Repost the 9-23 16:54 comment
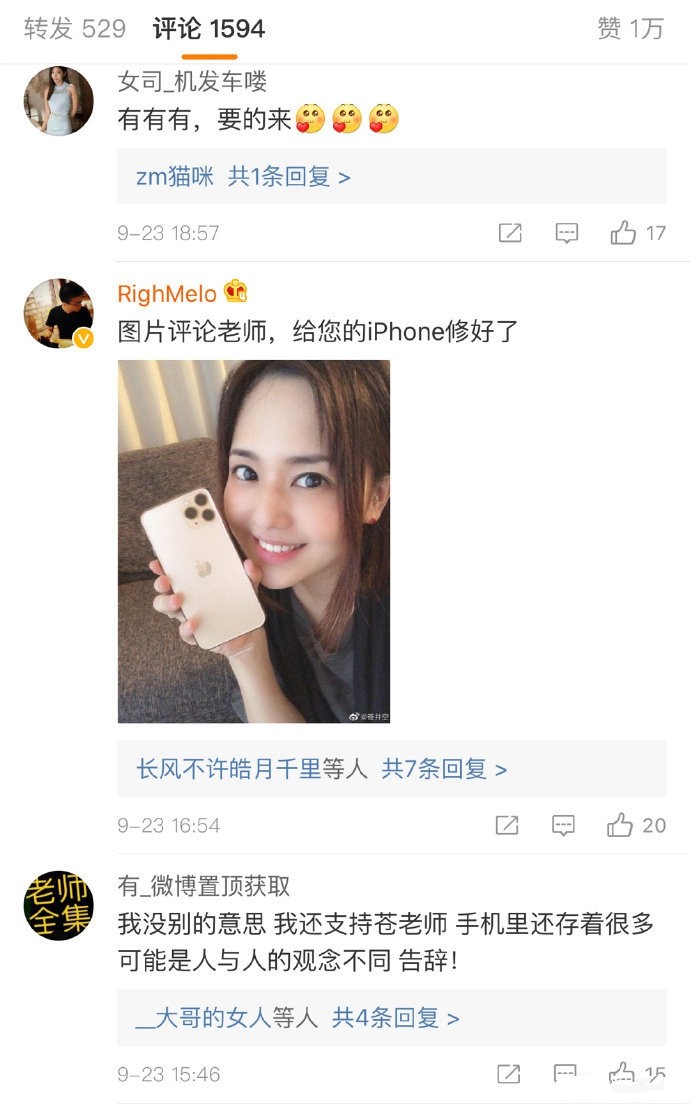 click(x=507, y=825)
